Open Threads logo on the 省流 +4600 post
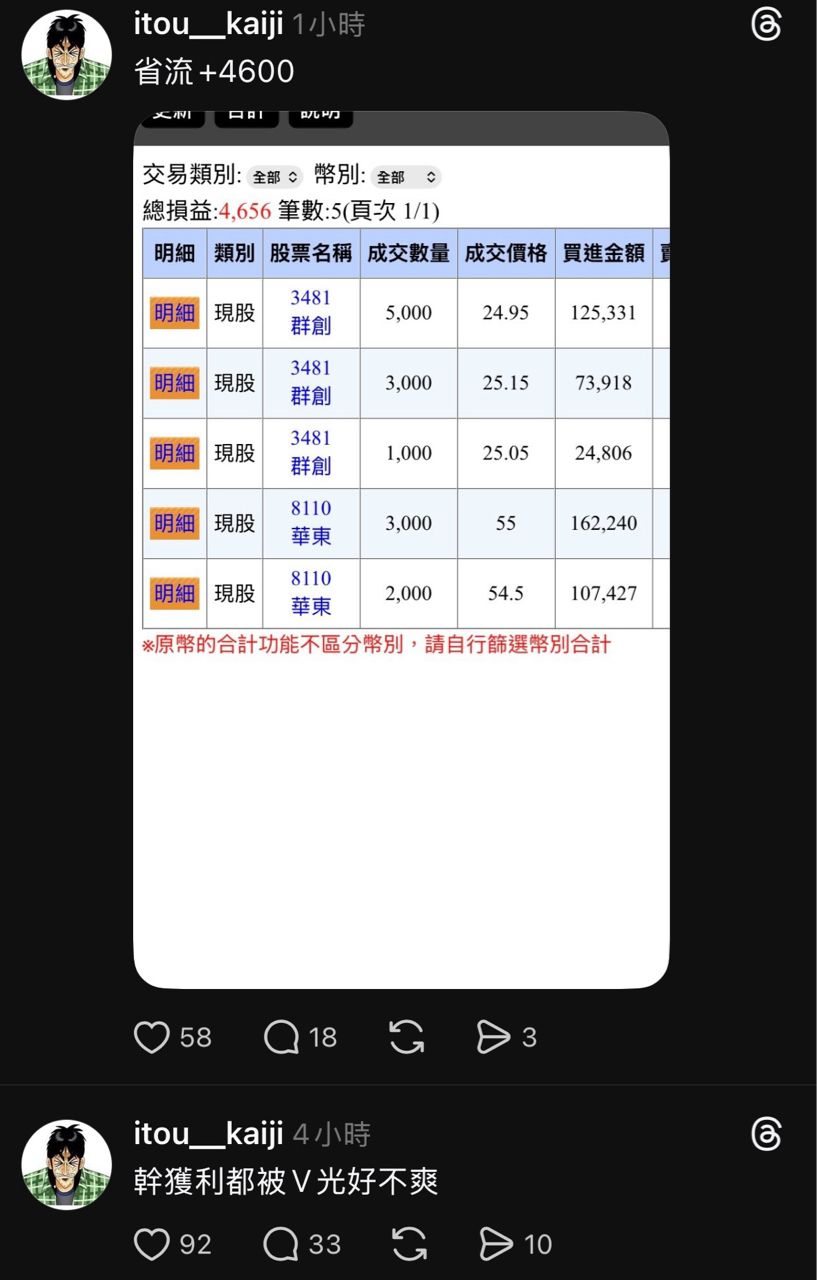 tap(766, 24)
